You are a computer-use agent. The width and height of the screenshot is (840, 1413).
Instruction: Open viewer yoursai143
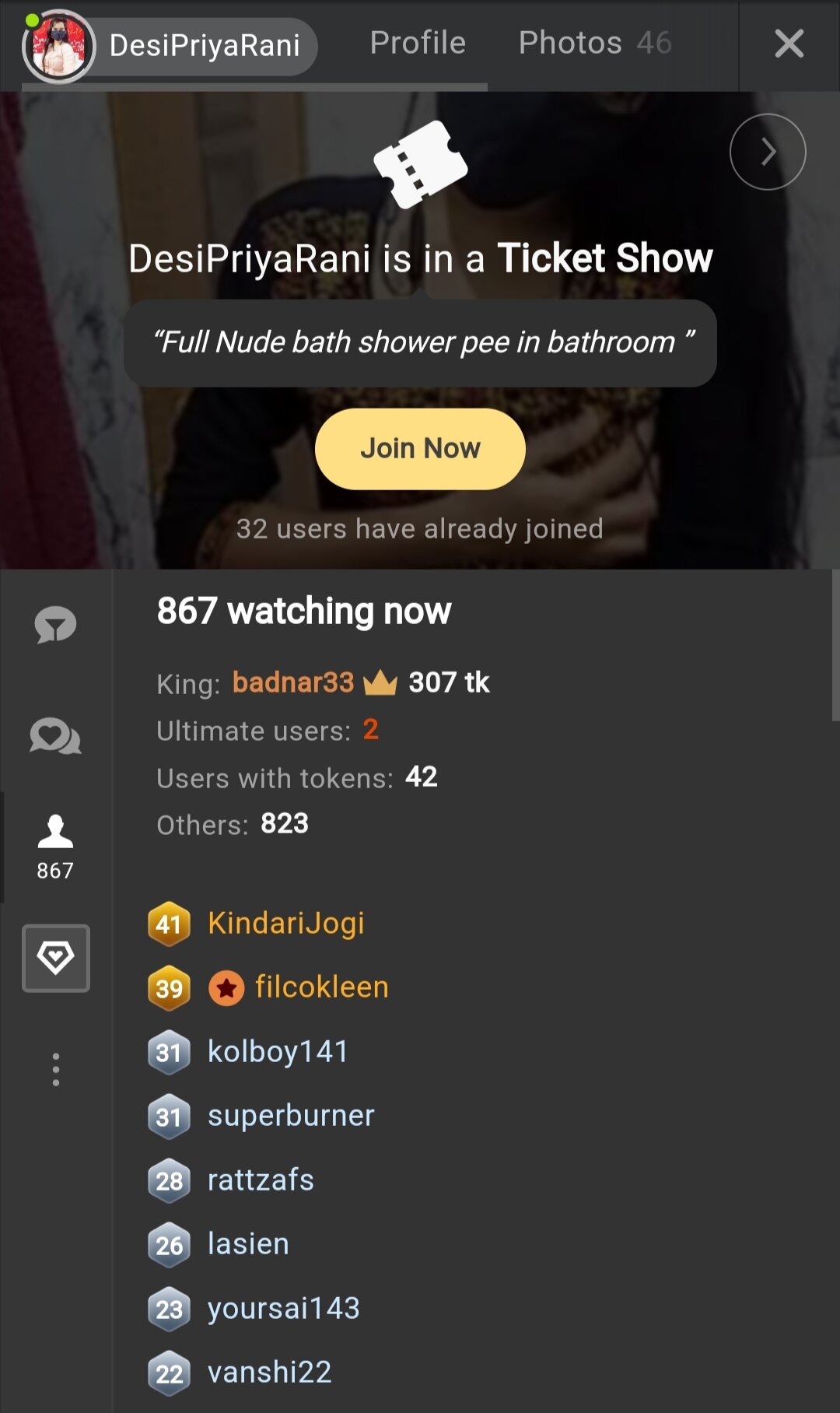coord(283,1309)
